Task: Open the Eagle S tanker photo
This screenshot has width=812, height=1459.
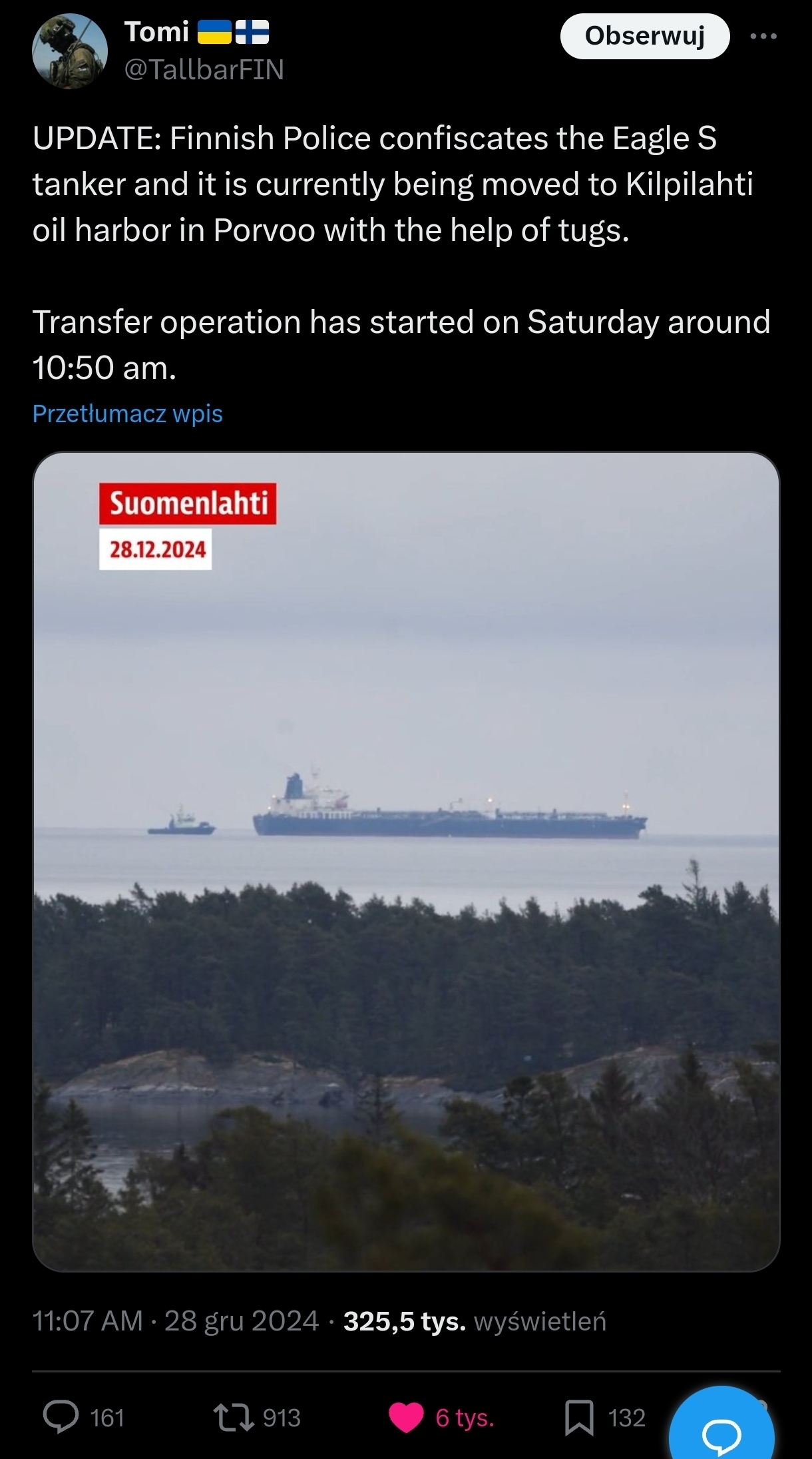Action: (x=406, y=860)
